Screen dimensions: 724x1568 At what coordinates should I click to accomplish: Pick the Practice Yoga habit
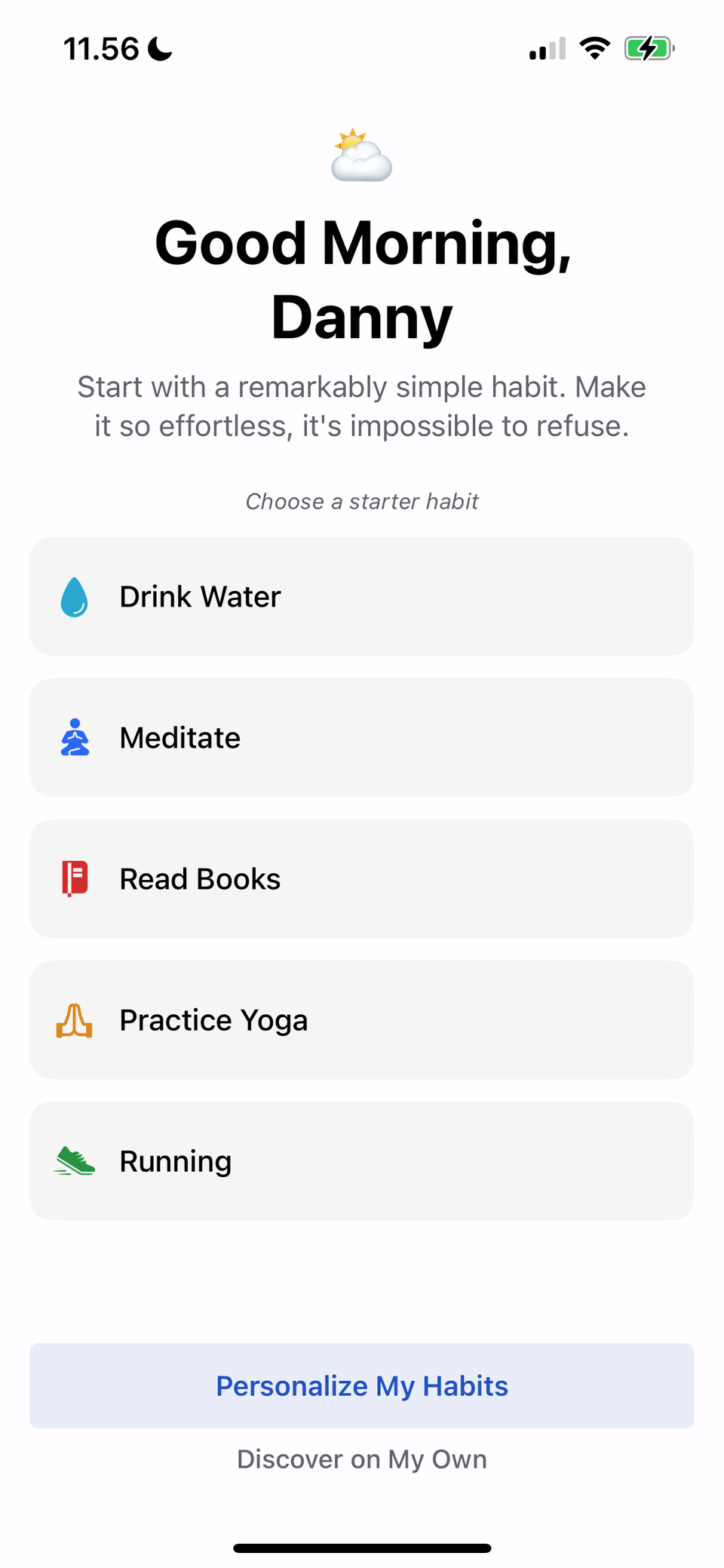coord(361,1019)
